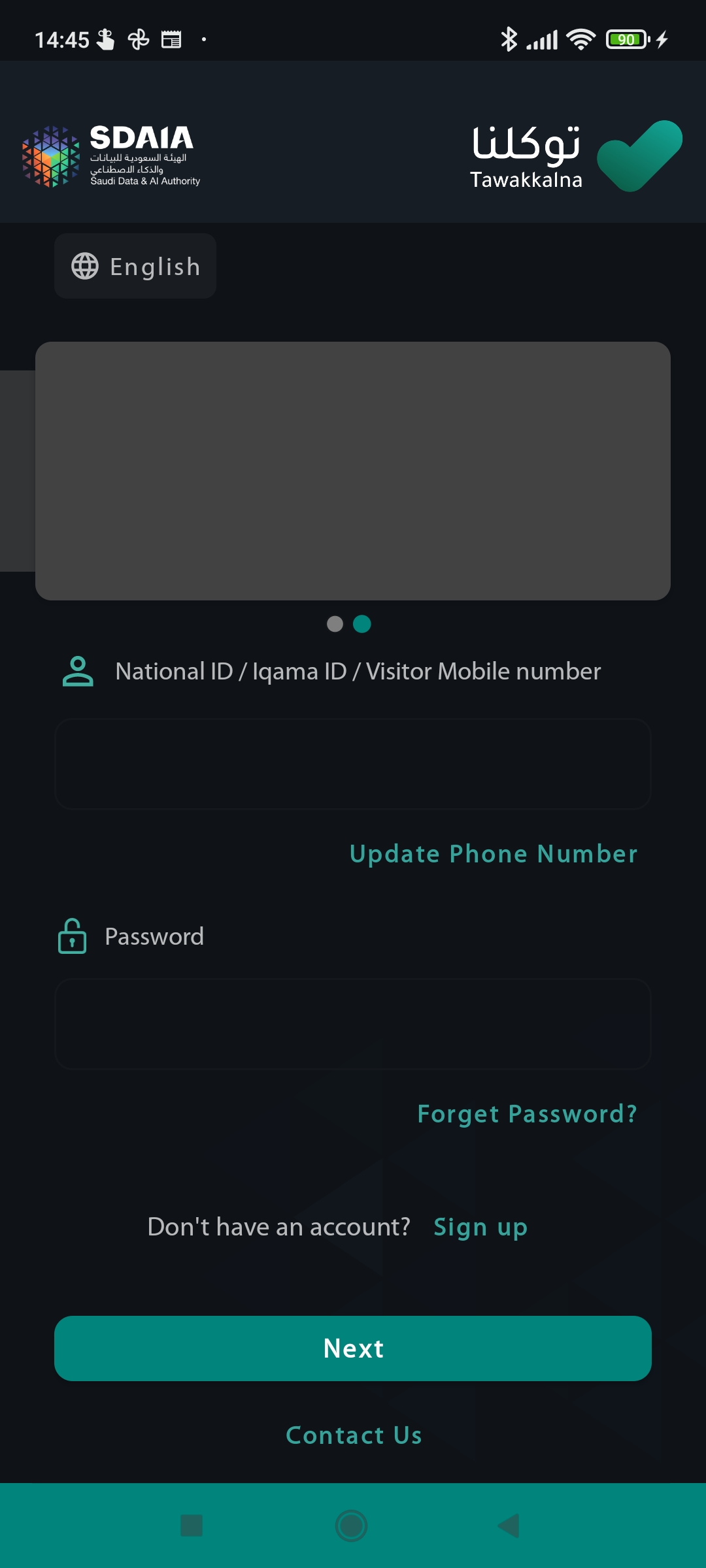Go to the home screen via home button

(x=351, y=1526)
